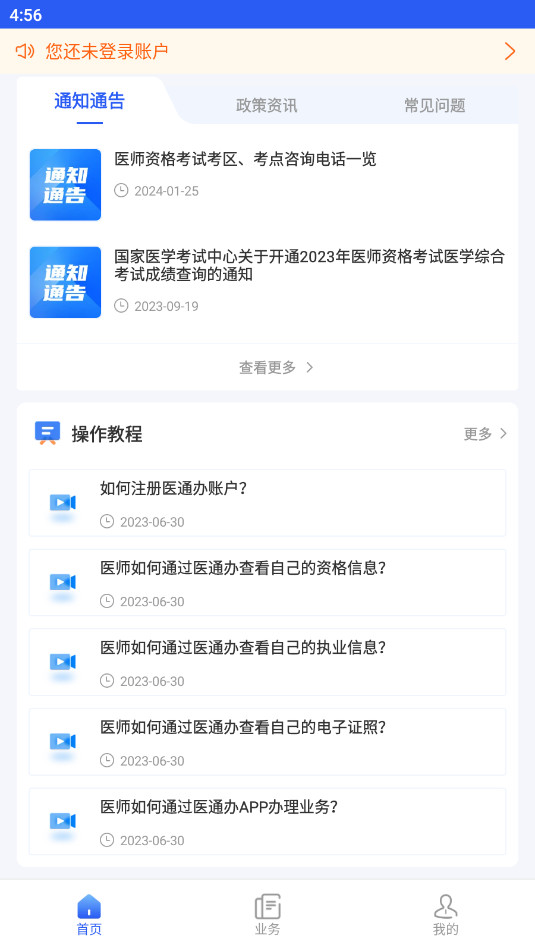This screenshot has height=951, width=535.
Task: Switch to the 政策资讯 tab
Action: click(266, 106)
